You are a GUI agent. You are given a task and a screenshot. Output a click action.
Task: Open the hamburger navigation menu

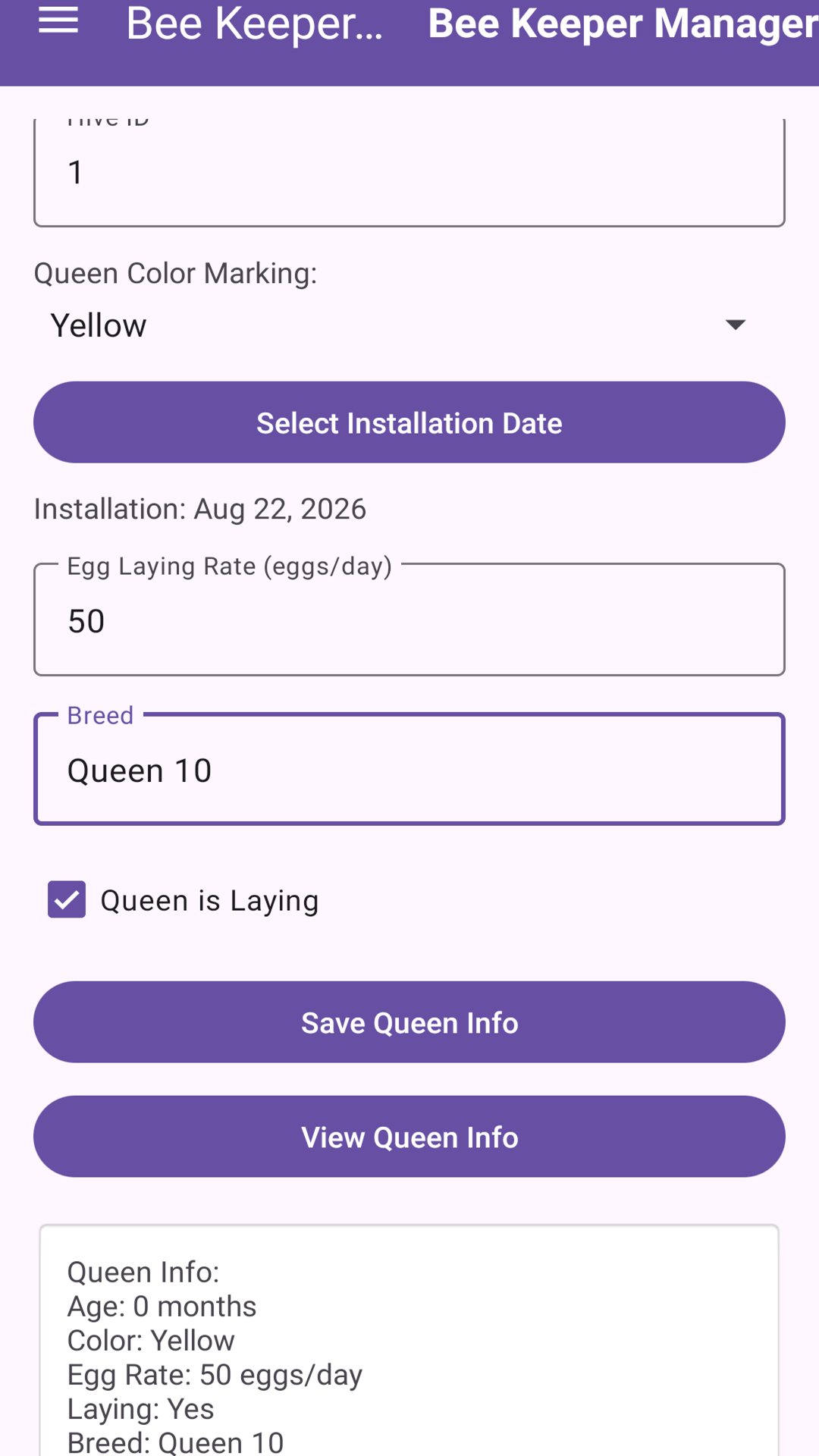58,21
